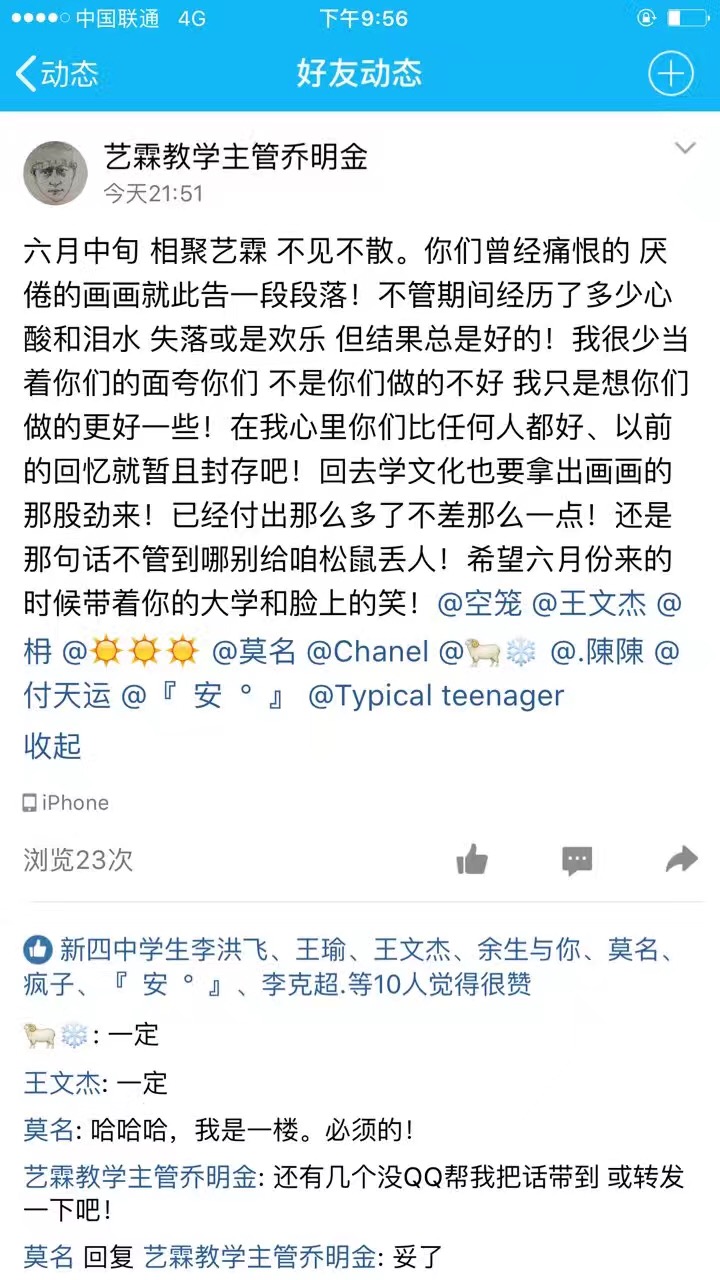Image resolution: width=720 pixels, height=1280 pixels.
Task: Open mentioned user @Typical teenager
Action: click(436, 696)
